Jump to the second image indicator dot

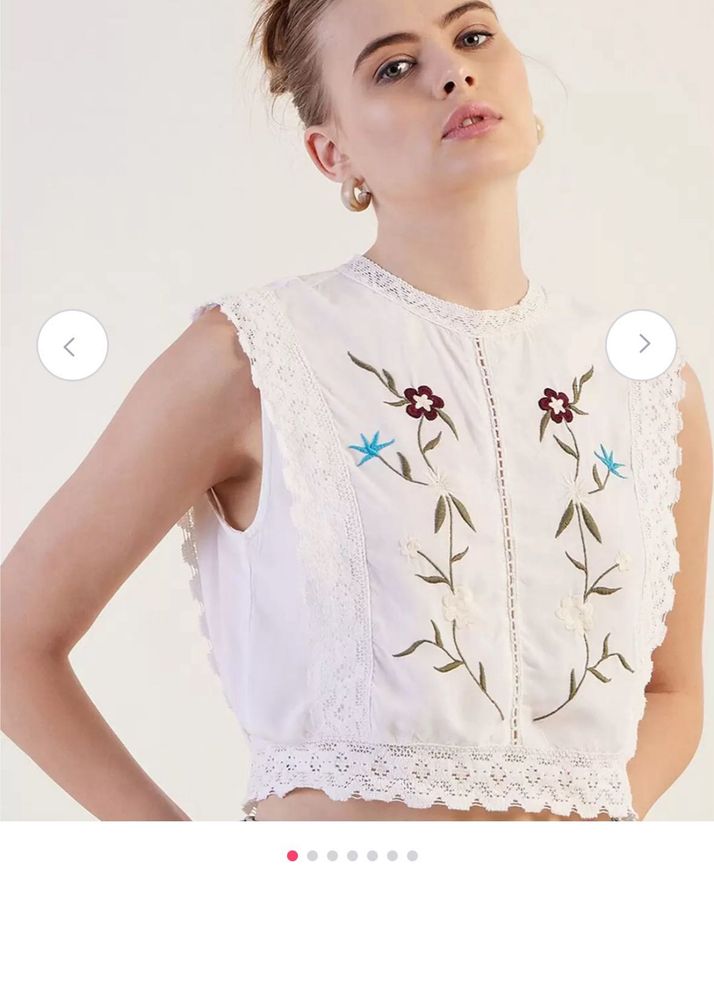pyautogui.click(x=312, y=856)
